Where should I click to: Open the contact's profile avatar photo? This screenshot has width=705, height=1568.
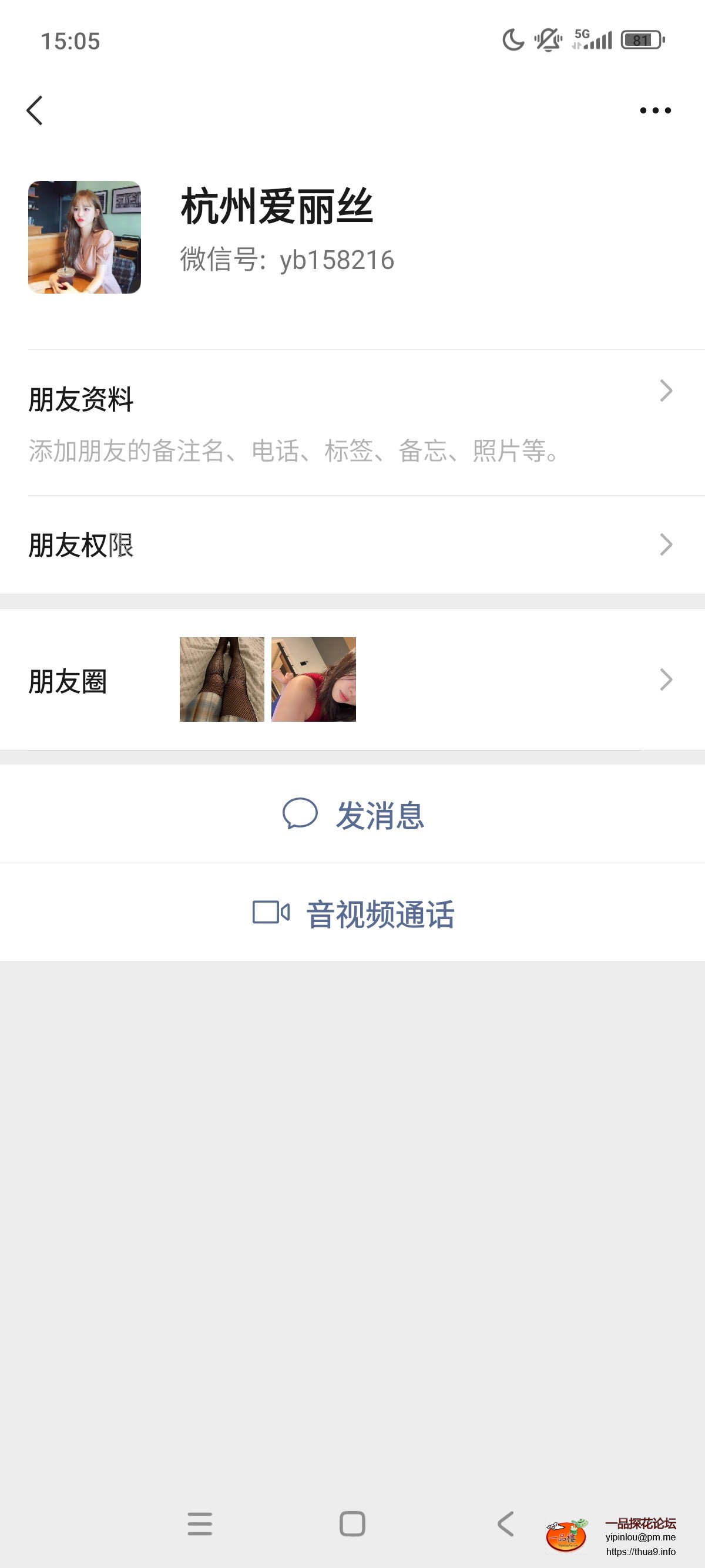coord(85,236)
